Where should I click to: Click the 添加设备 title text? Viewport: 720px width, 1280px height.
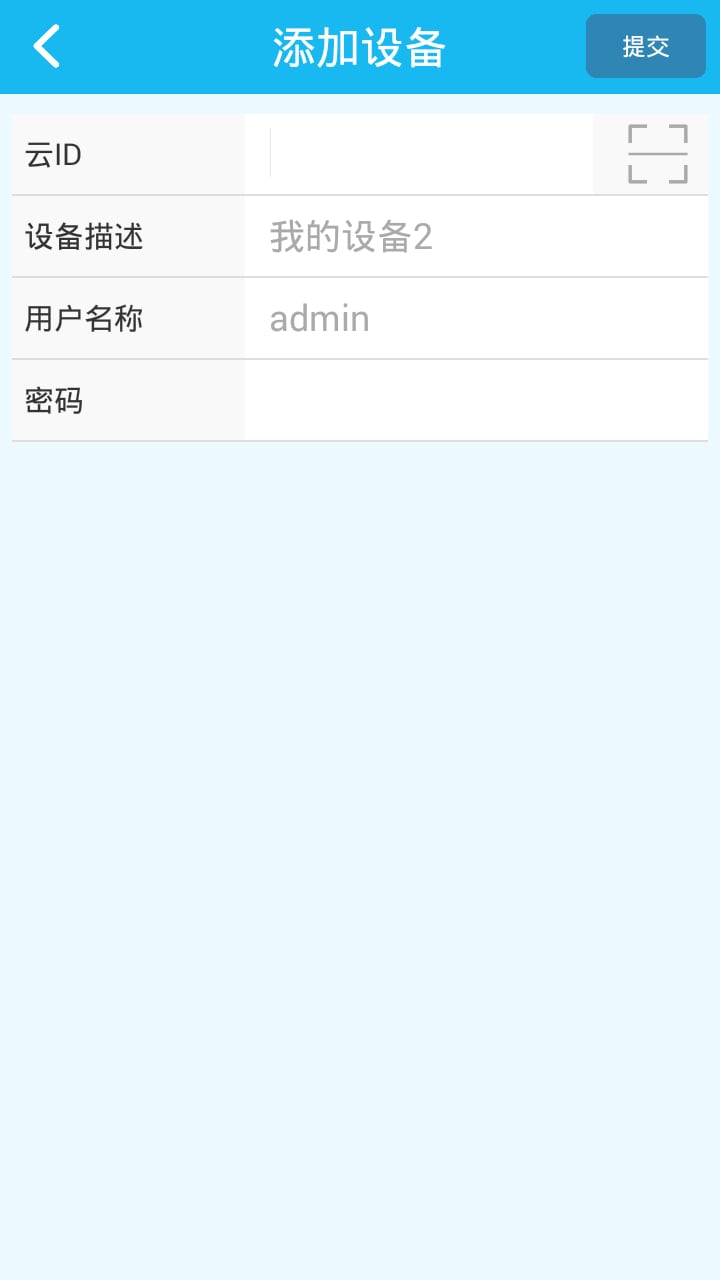tap(360, 46)
